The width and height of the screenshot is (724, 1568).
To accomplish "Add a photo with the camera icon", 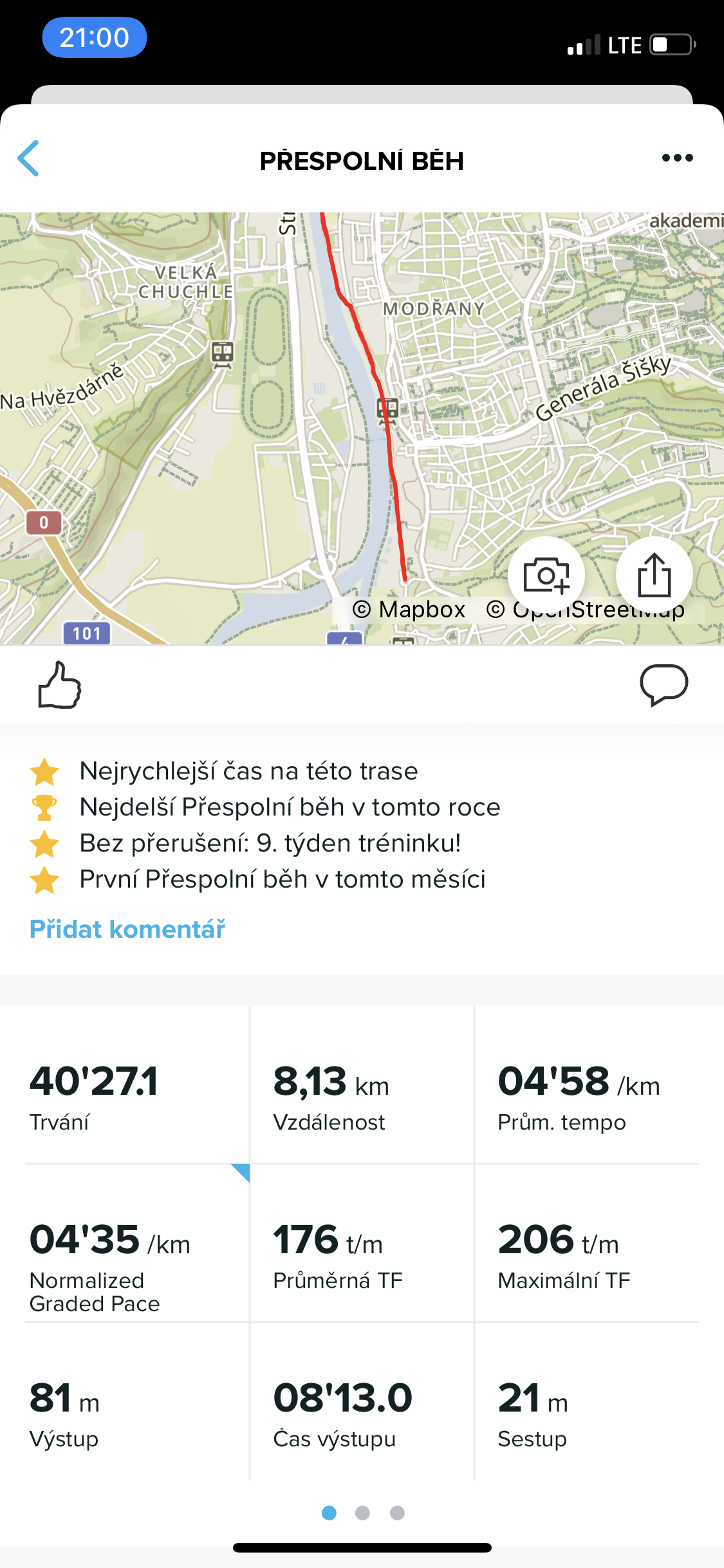I will tap(546, 575).
